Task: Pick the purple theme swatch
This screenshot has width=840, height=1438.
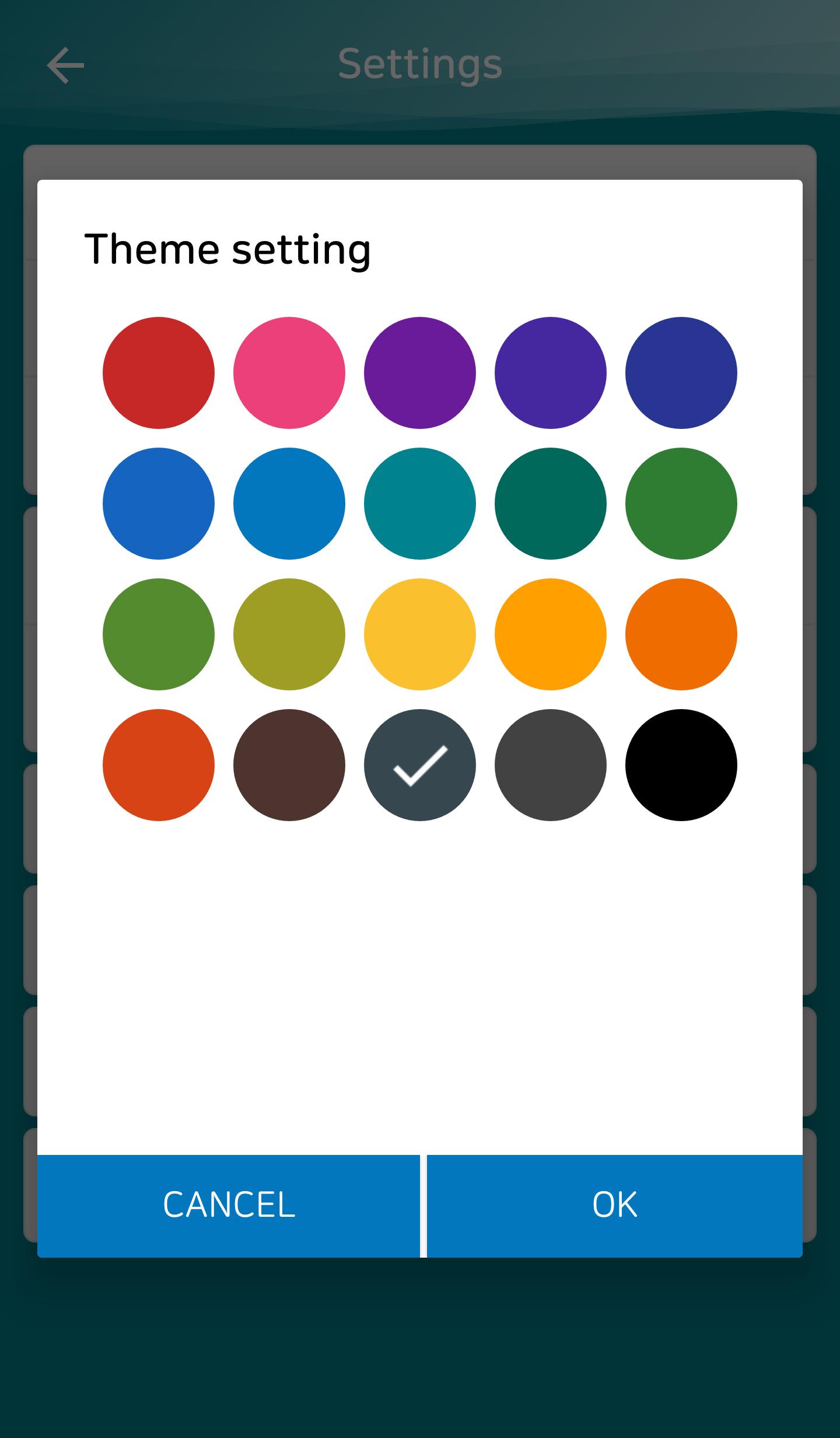Action: 419,372
